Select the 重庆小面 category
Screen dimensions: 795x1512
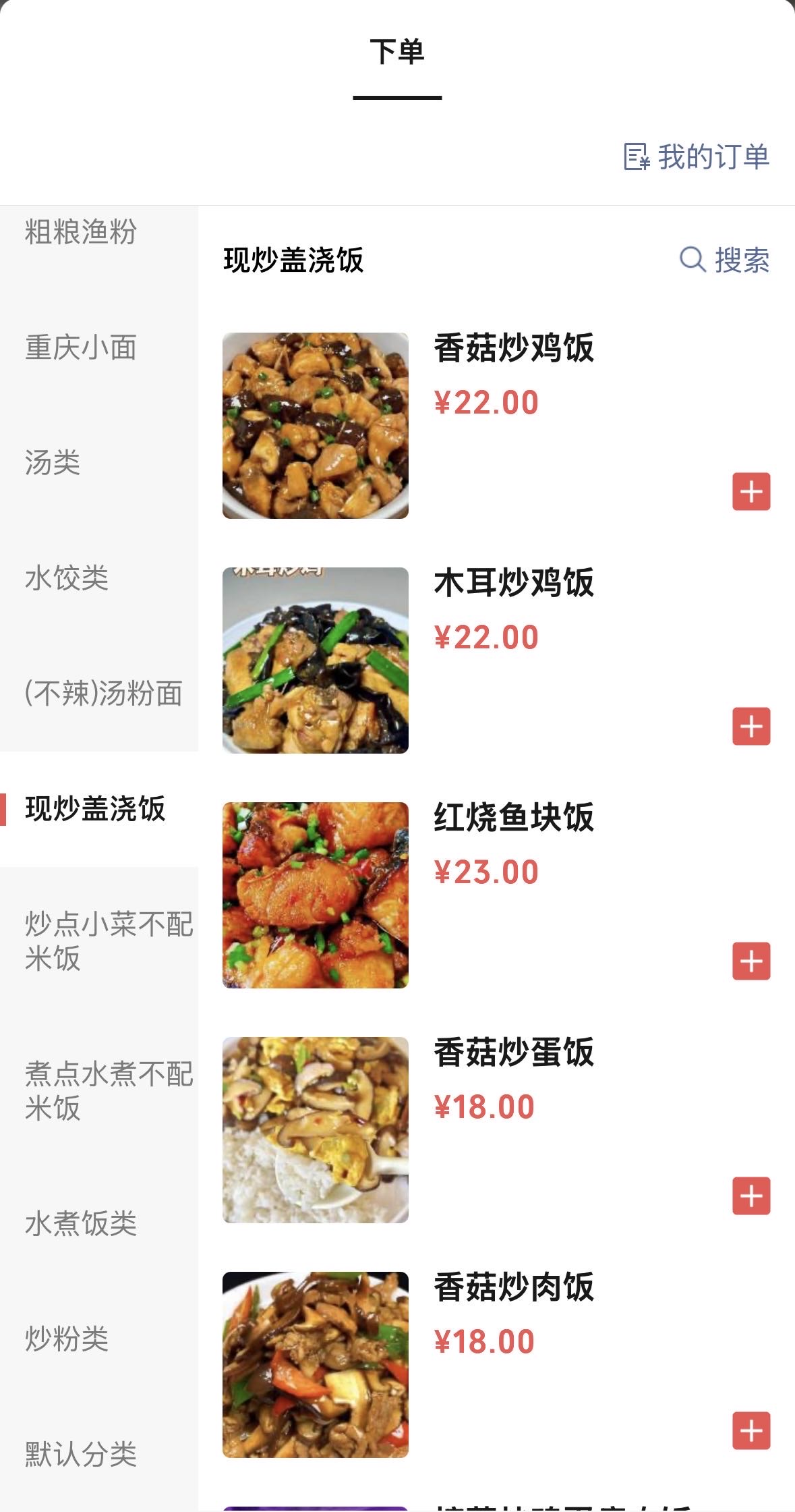[x=81, y=347]
